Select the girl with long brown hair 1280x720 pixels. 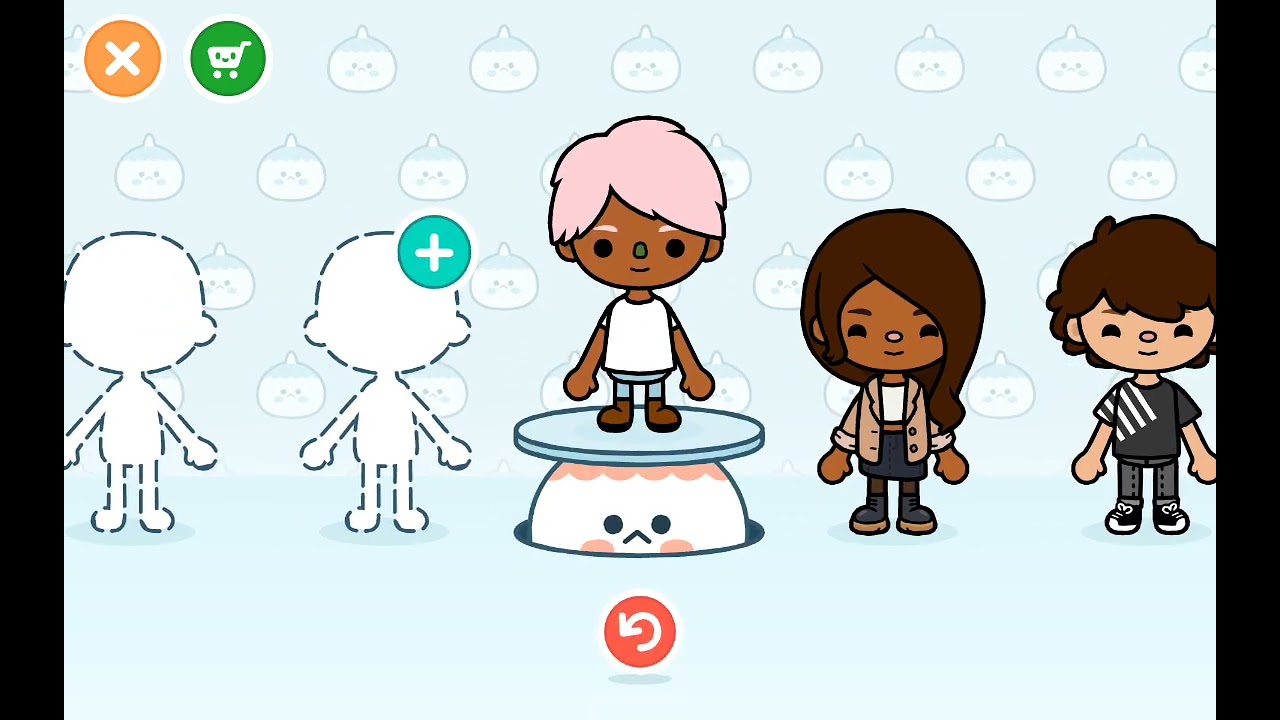point(893,370)
